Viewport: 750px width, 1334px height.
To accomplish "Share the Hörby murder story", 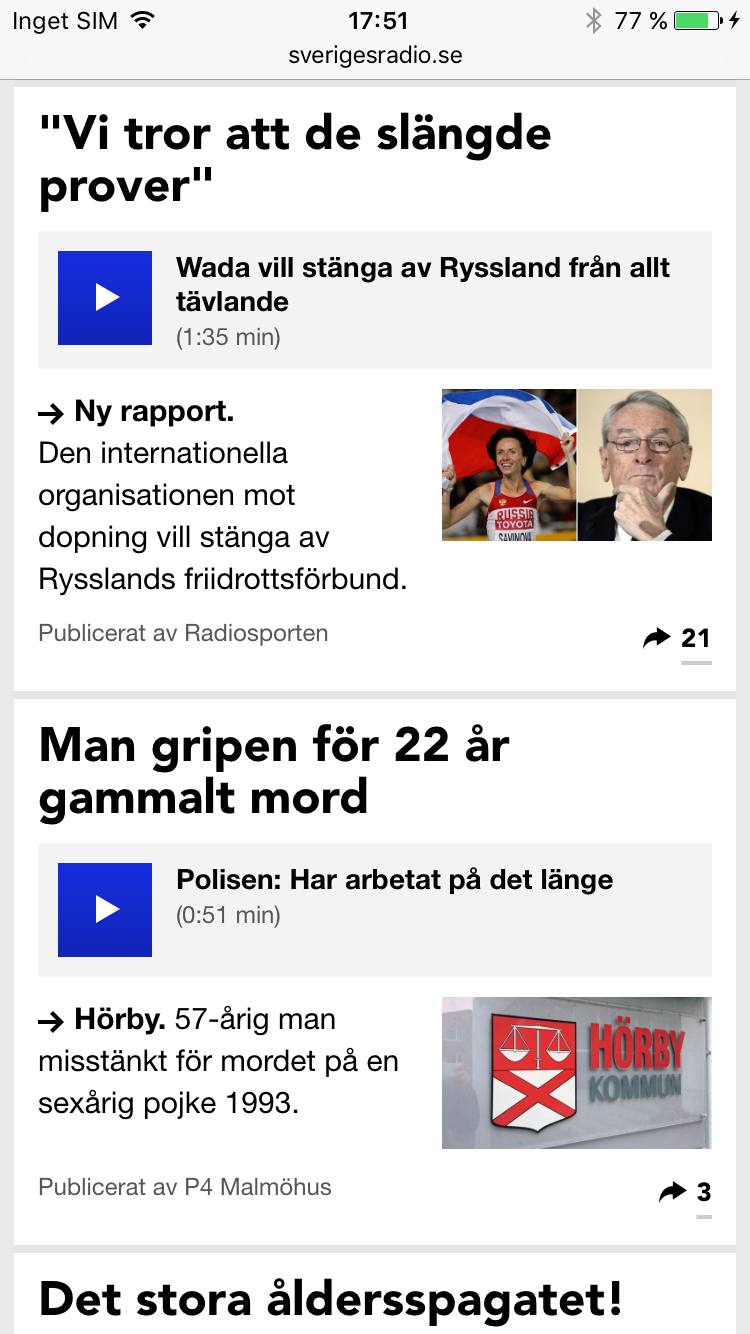I will (x=685, y=1192).
